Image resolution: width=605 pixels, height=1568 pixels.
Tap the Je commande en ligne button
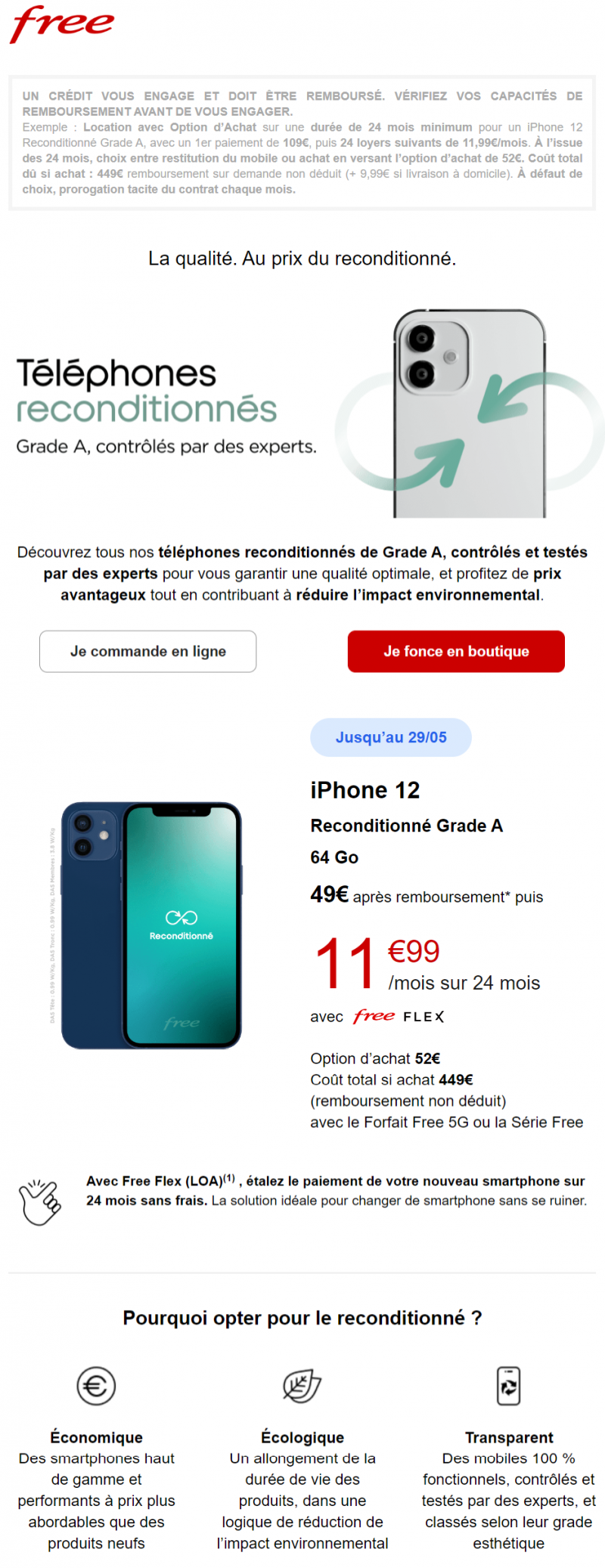[147, 651]
